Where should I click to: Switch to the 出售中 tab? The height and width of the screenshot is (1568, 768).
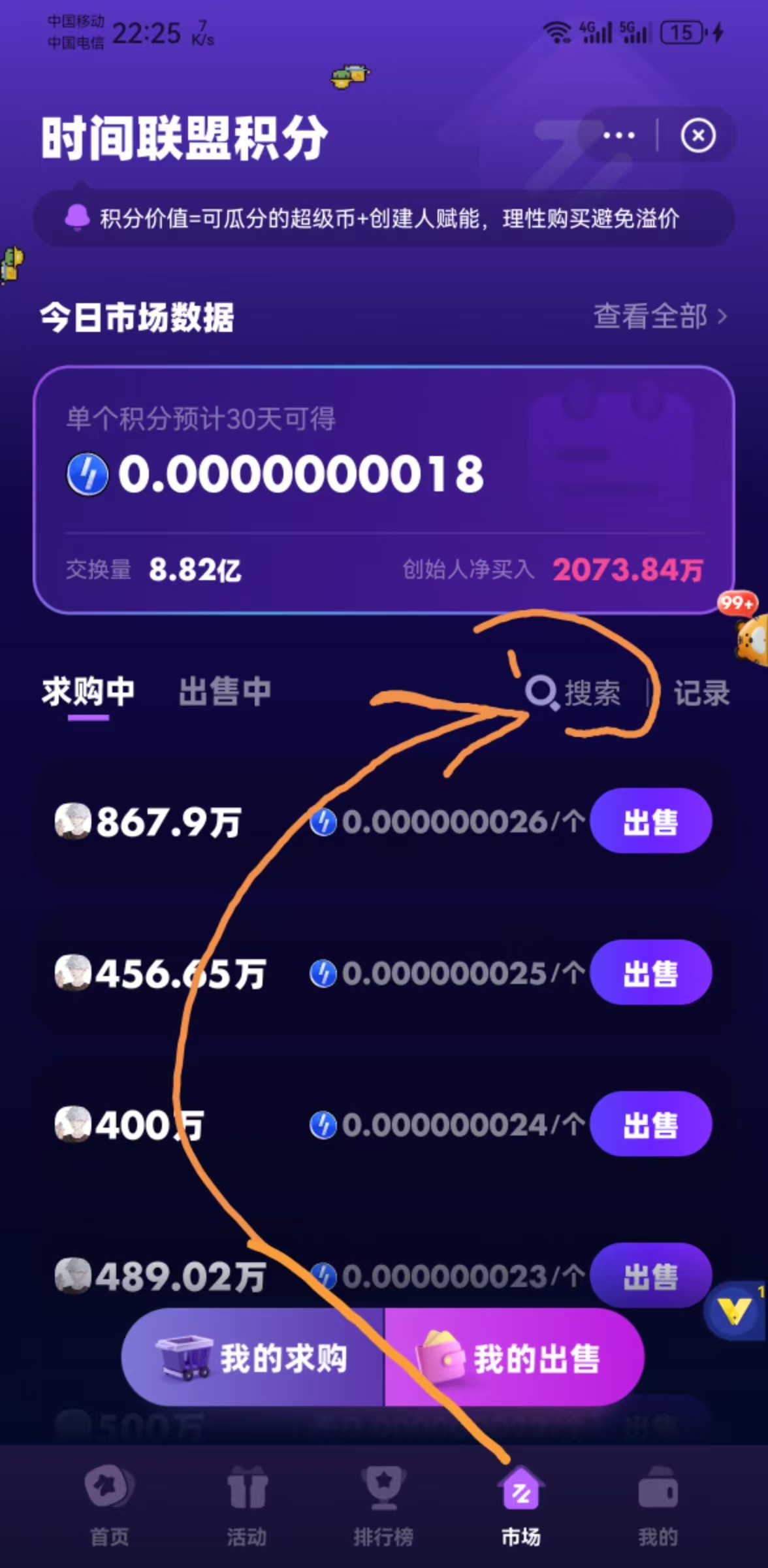[x=225, y=692]
